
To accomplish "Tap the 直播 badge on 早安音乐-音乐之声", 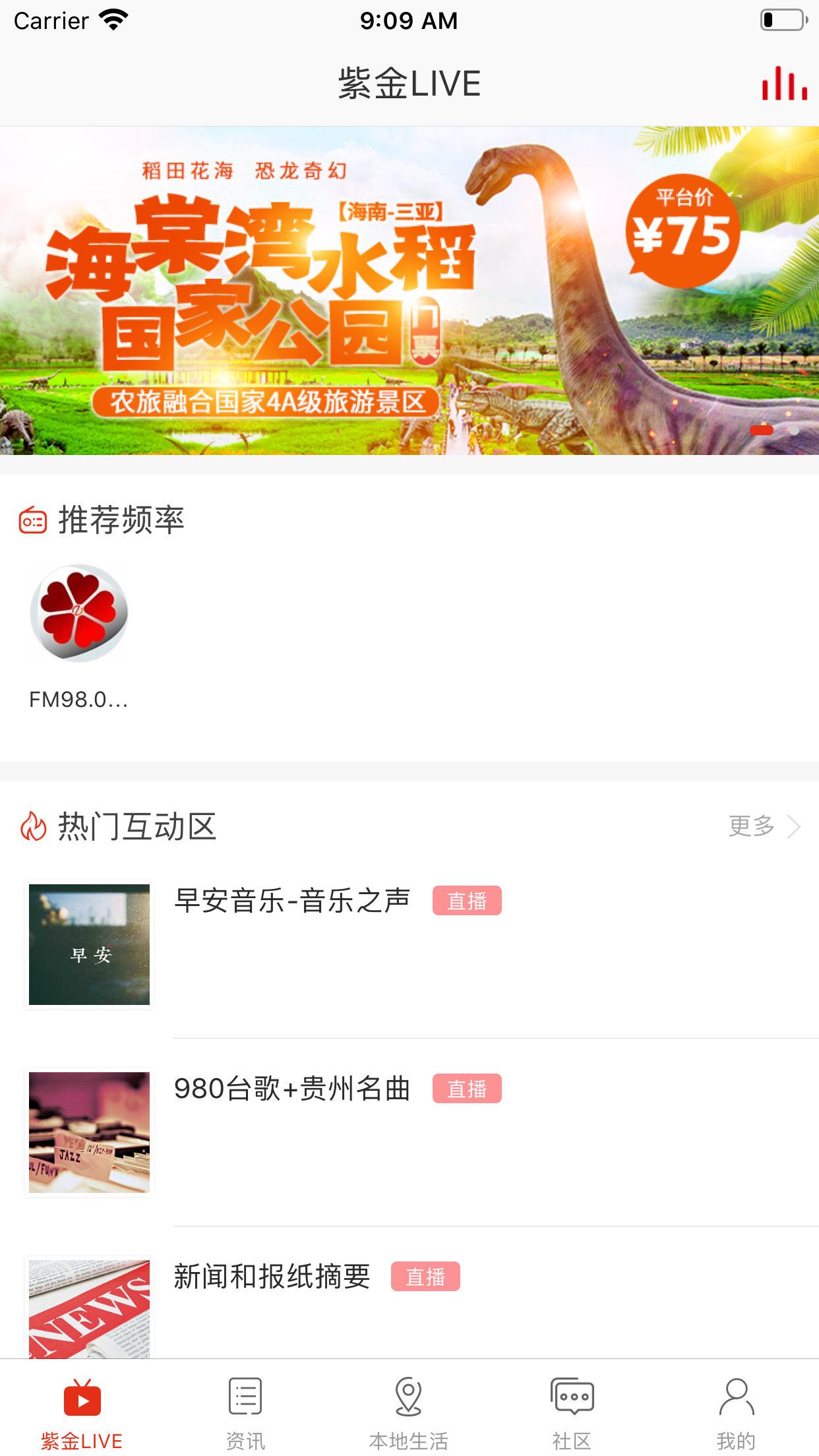I will click(467, 899).
